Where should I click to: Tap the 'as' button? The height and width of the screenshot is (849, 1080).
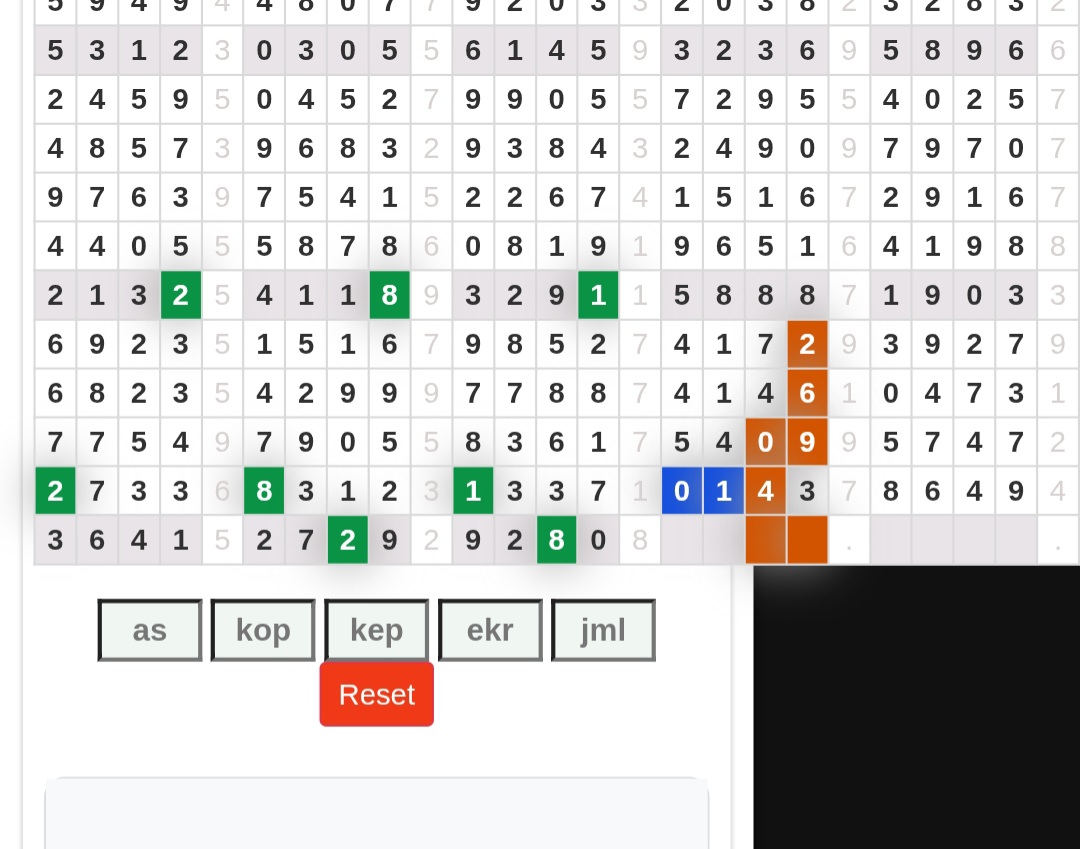click(150, 630)
